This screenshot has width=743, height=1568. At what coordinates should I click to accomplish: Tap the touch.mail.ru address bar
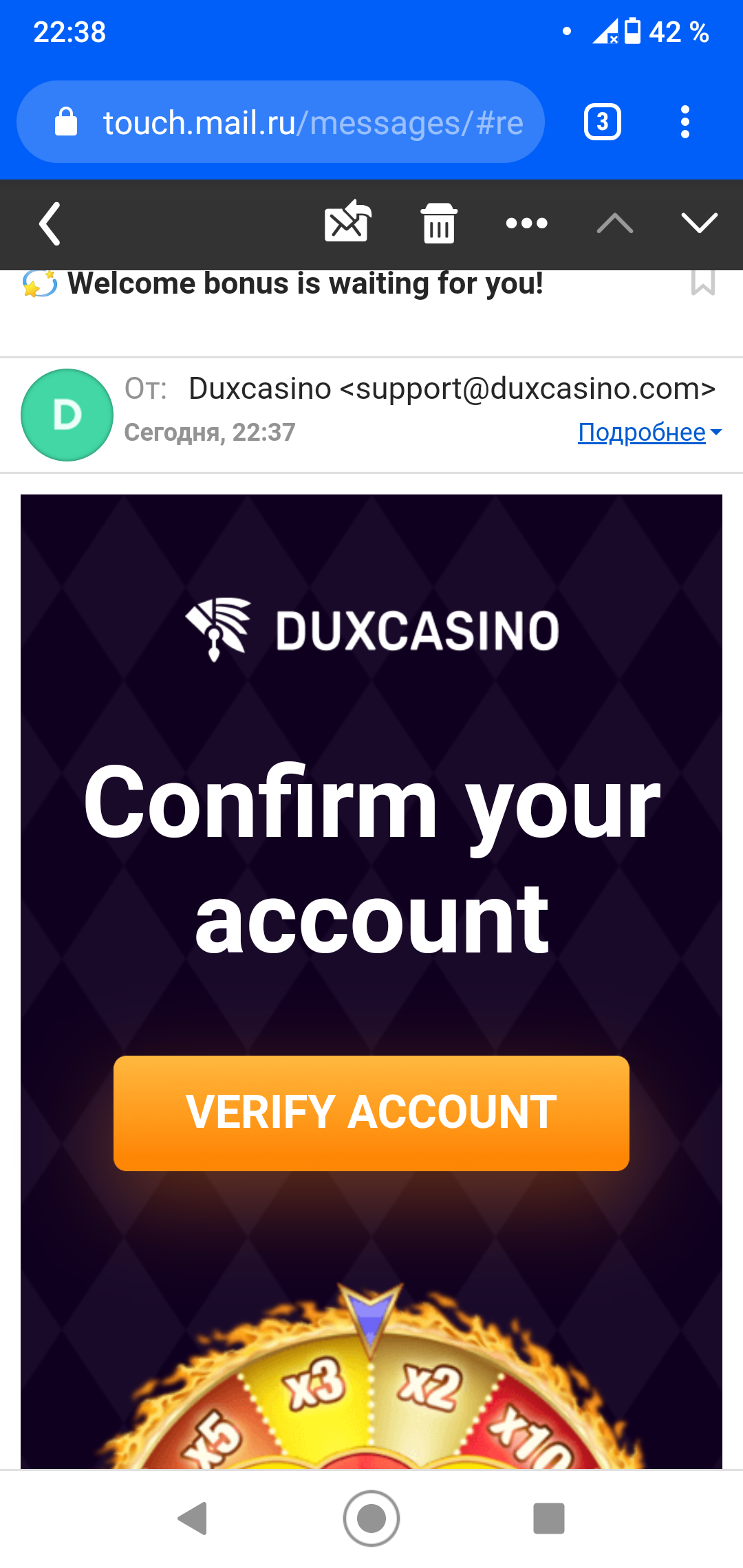coord(281,122)
